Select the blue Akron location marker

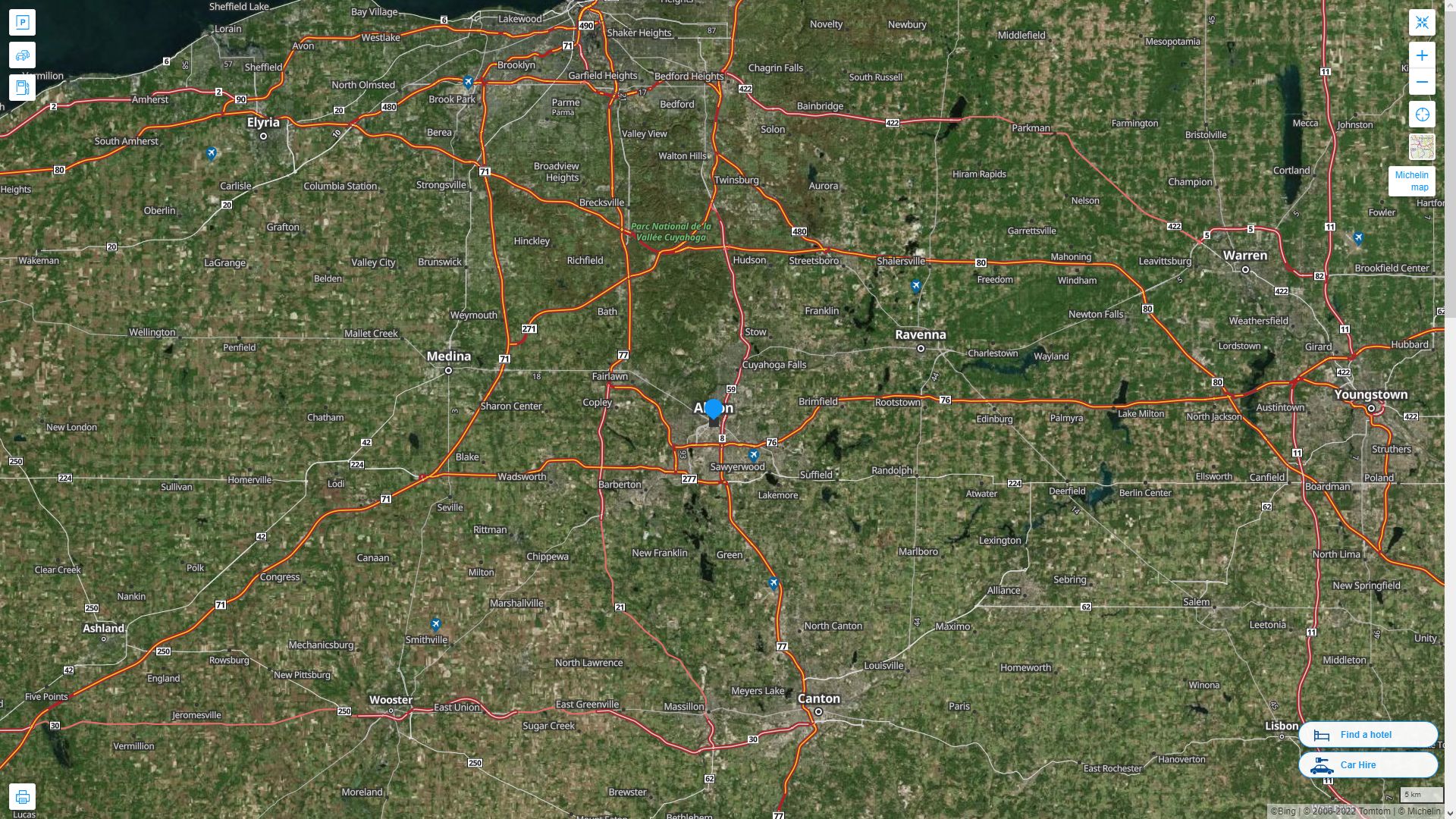(714, 409)
